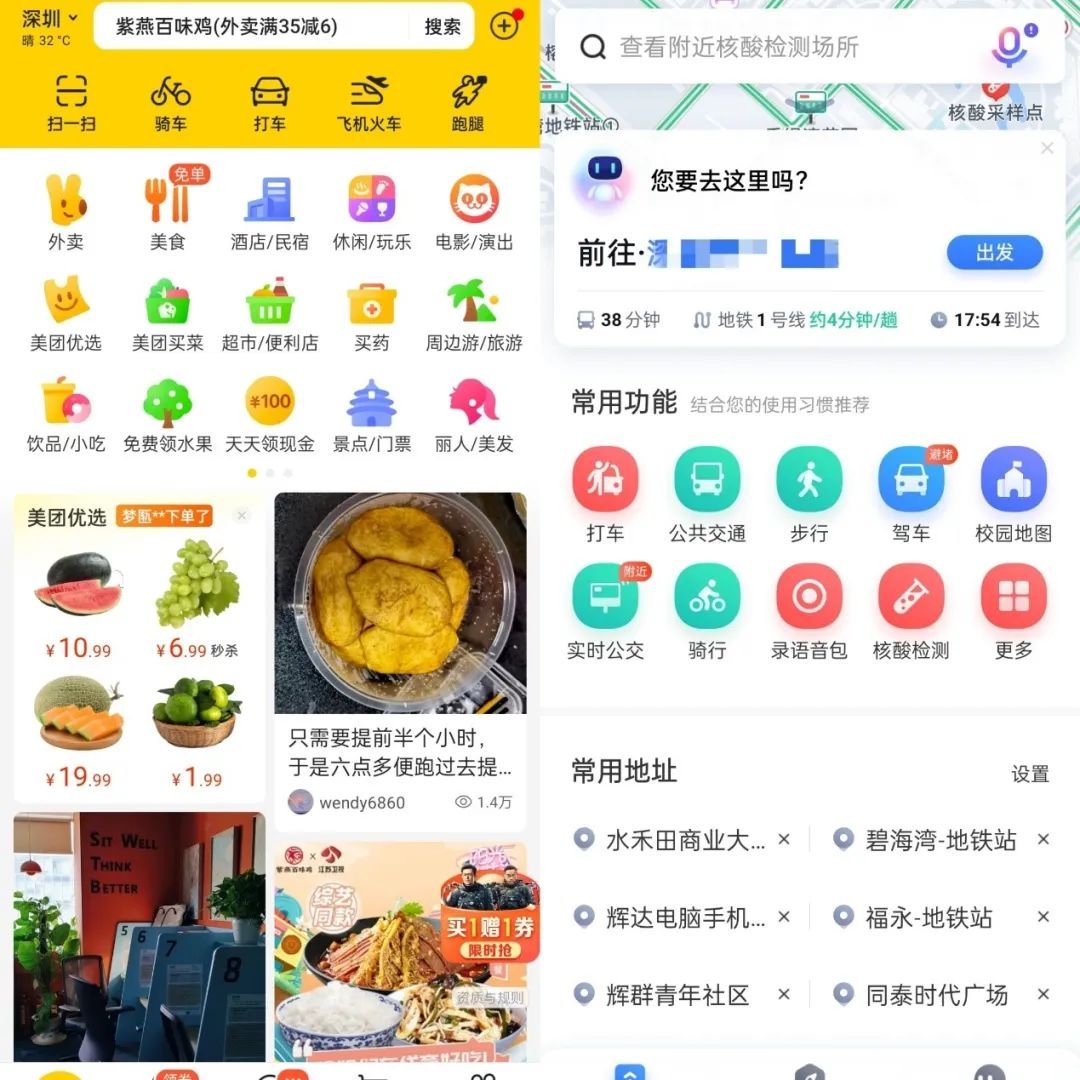Show 更多 map functions
Screen dimensions: 1080x1080
coord(1013,611)
